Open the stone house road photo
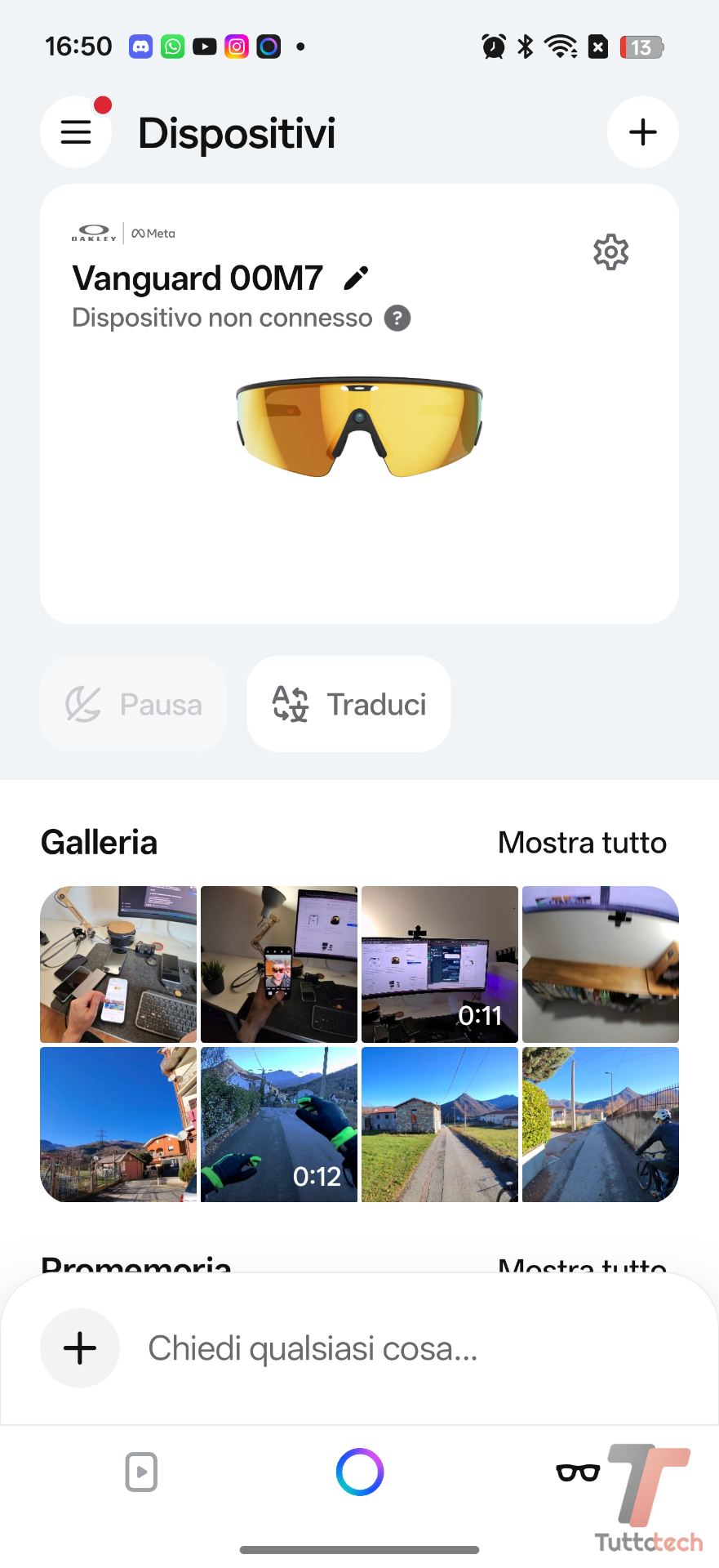This screenshot has width=719, height=1568. 439,1124
